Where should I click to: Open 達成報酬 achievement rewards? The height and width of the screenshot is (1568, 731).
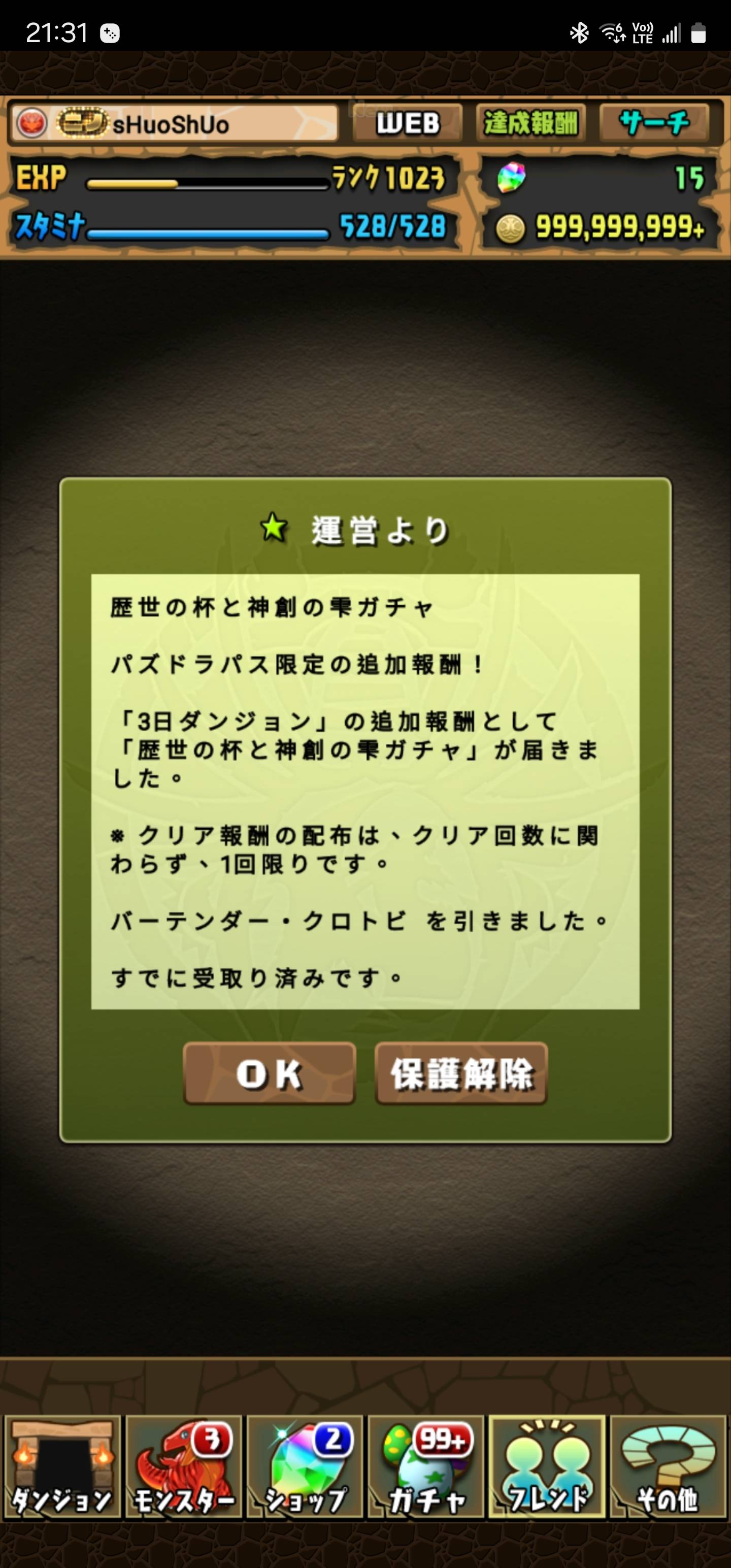pos(531,123)
